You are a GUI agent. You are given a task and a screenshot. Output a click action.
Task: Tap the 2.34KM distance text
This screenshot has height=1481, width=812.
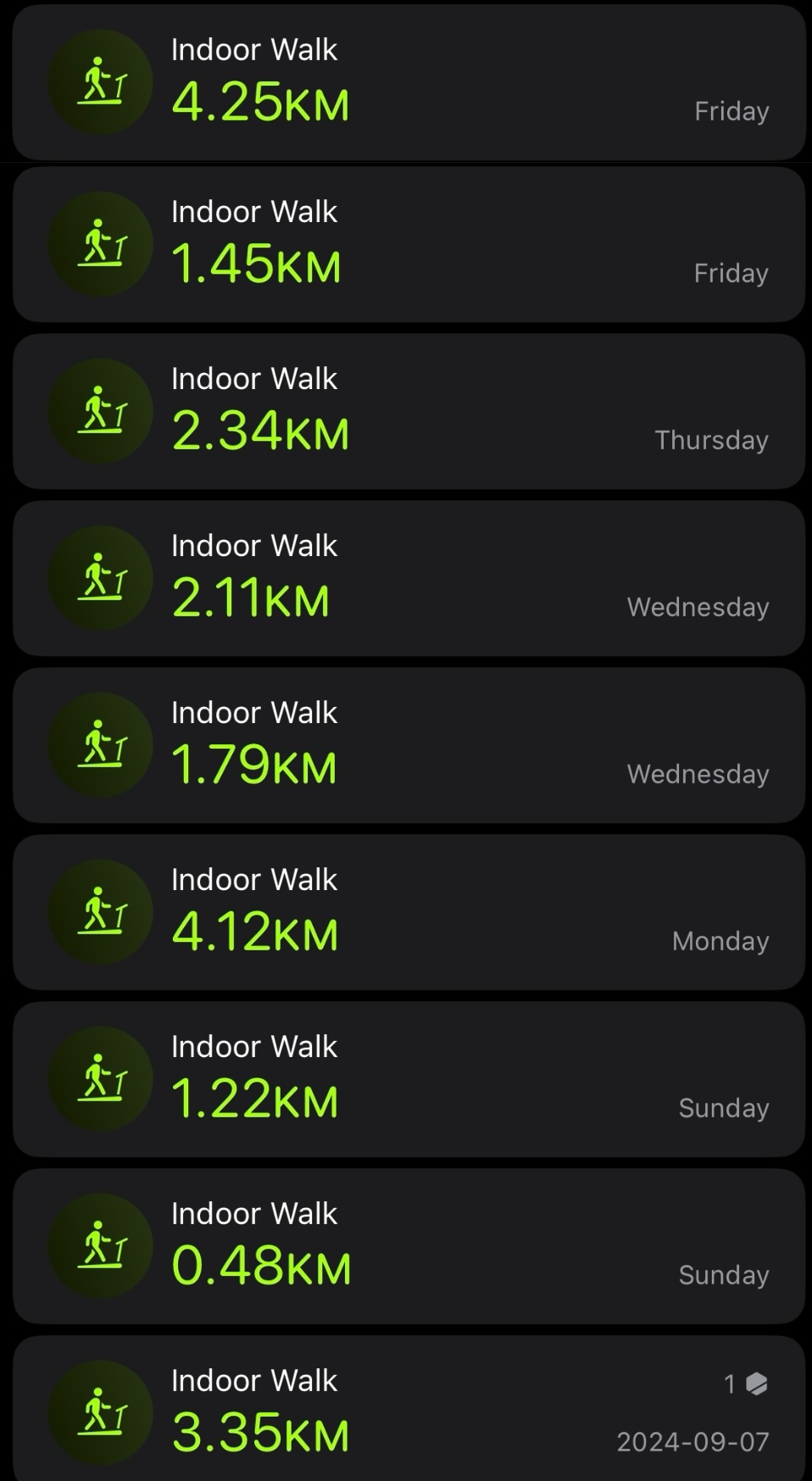(x=260, y=431)
